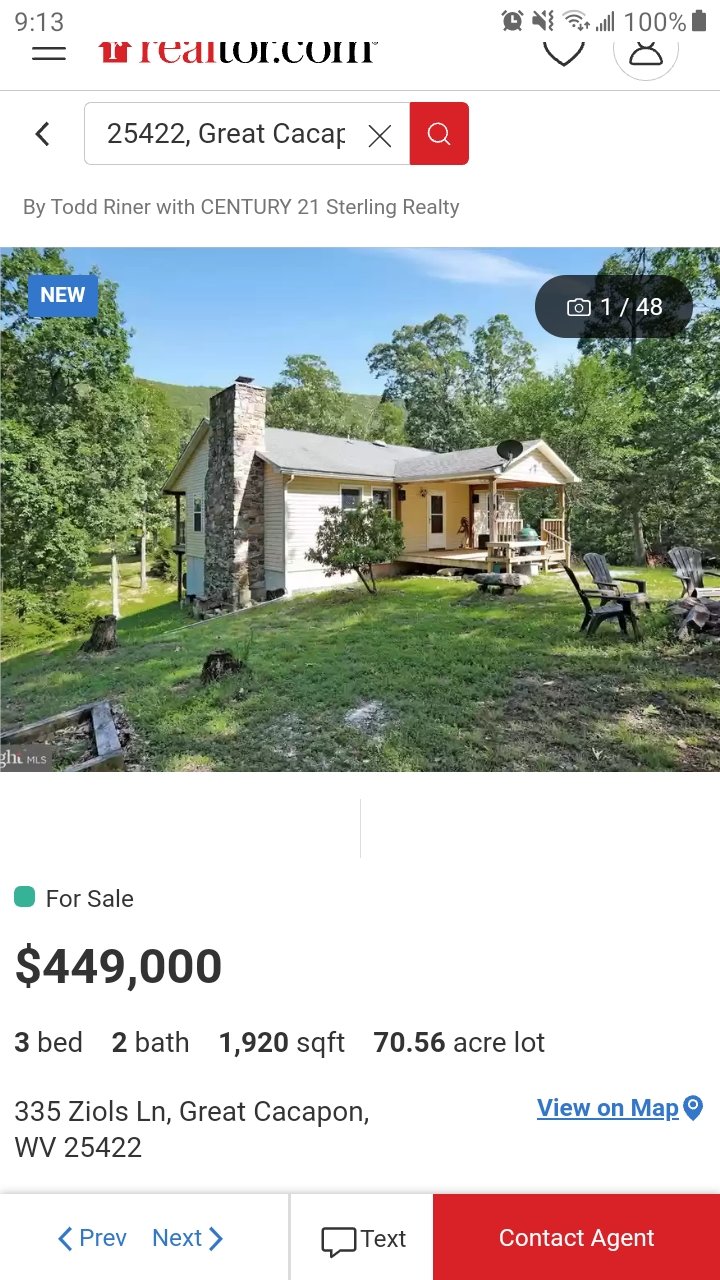Open the 1 / 48 photo counter
Viewport: 720px width, 1280px height.
(x=614, y=307)
